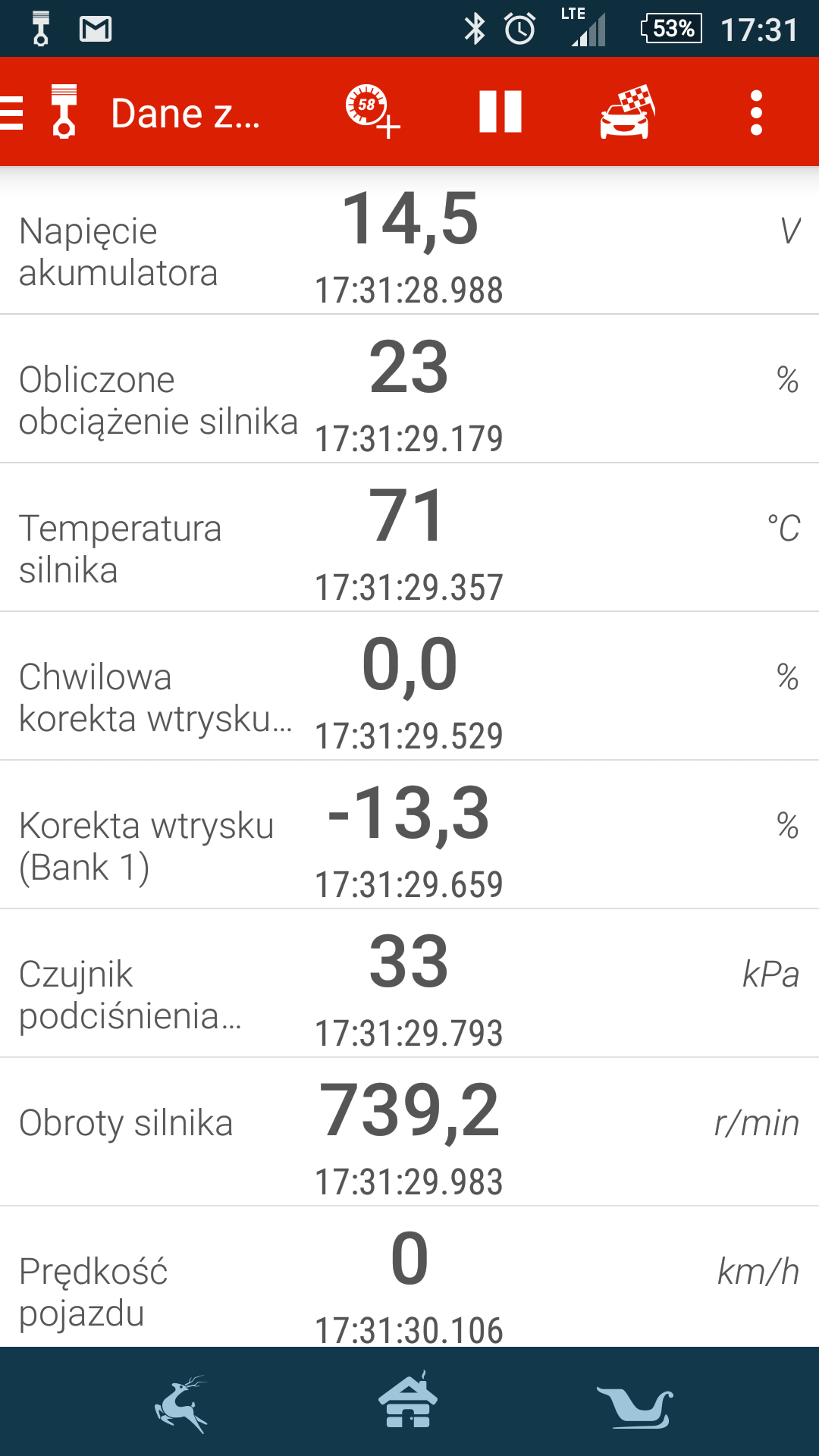Open the Obroty silnika reading
The image size is (819, 1456).
409,1132
